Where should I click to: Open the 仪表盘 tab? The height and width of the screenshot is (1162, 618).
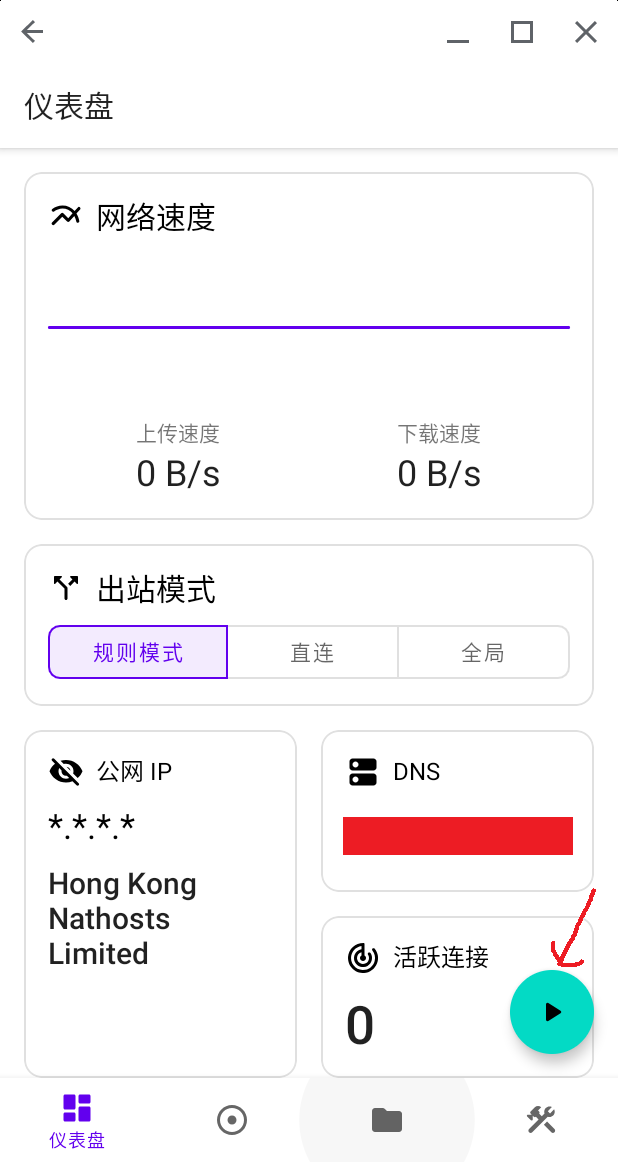point(77,1118)
